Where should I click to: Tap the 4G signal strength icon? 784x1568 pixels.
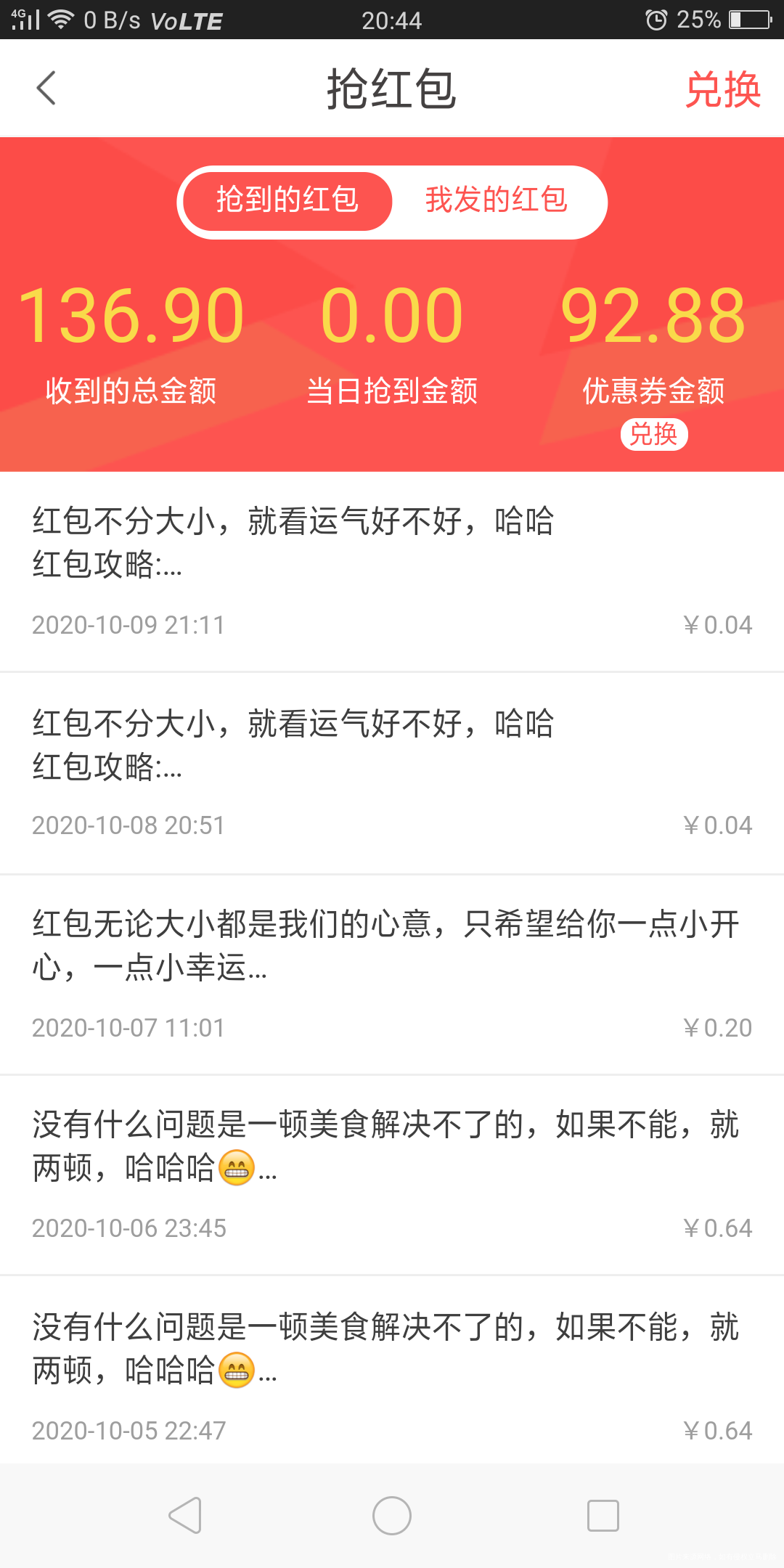tap(25, 20)
